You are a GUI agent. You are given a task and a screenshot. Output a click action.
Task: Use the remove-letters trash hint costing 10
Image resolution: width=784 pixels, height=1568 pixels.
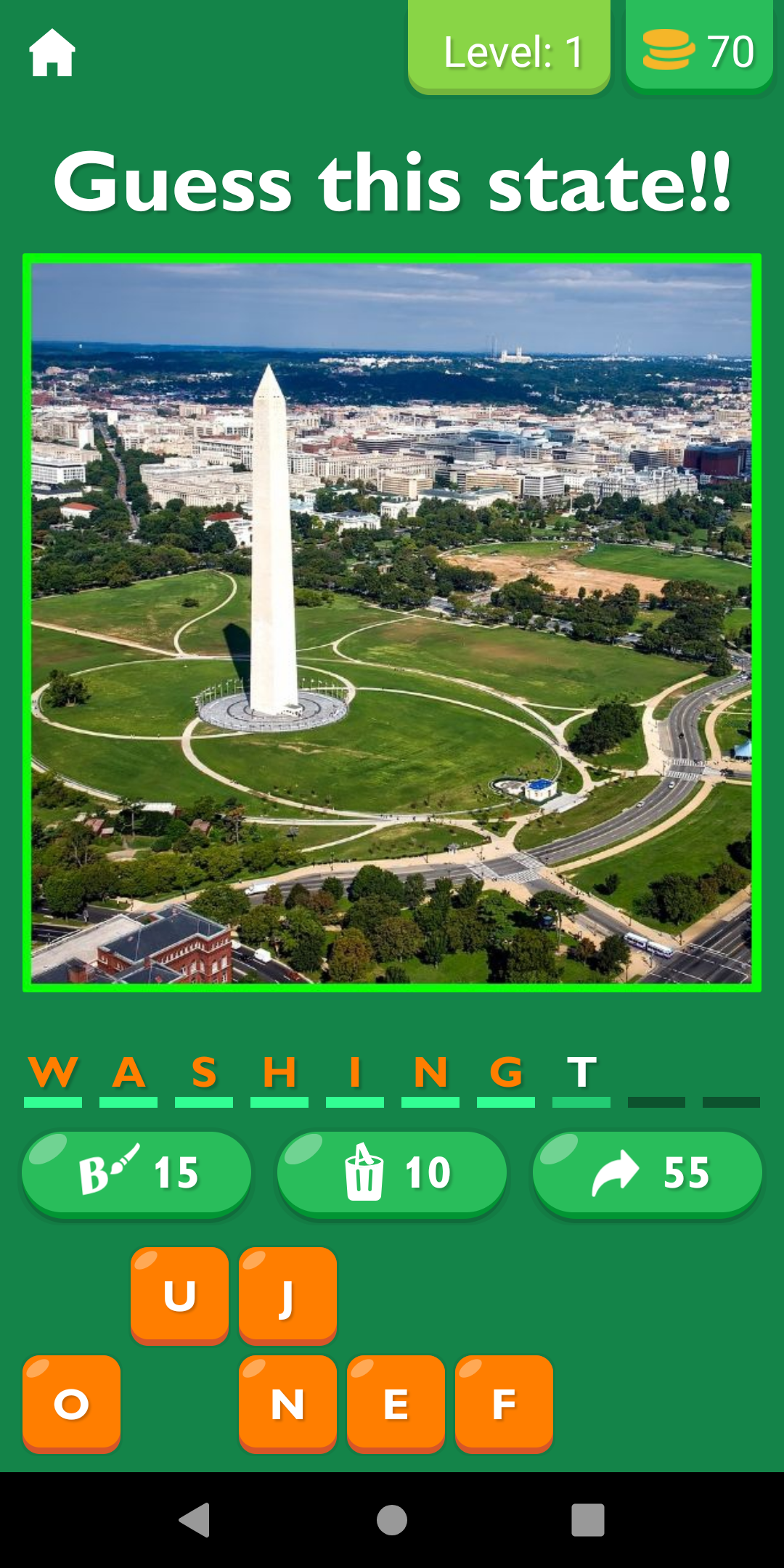click(392, 1174)
